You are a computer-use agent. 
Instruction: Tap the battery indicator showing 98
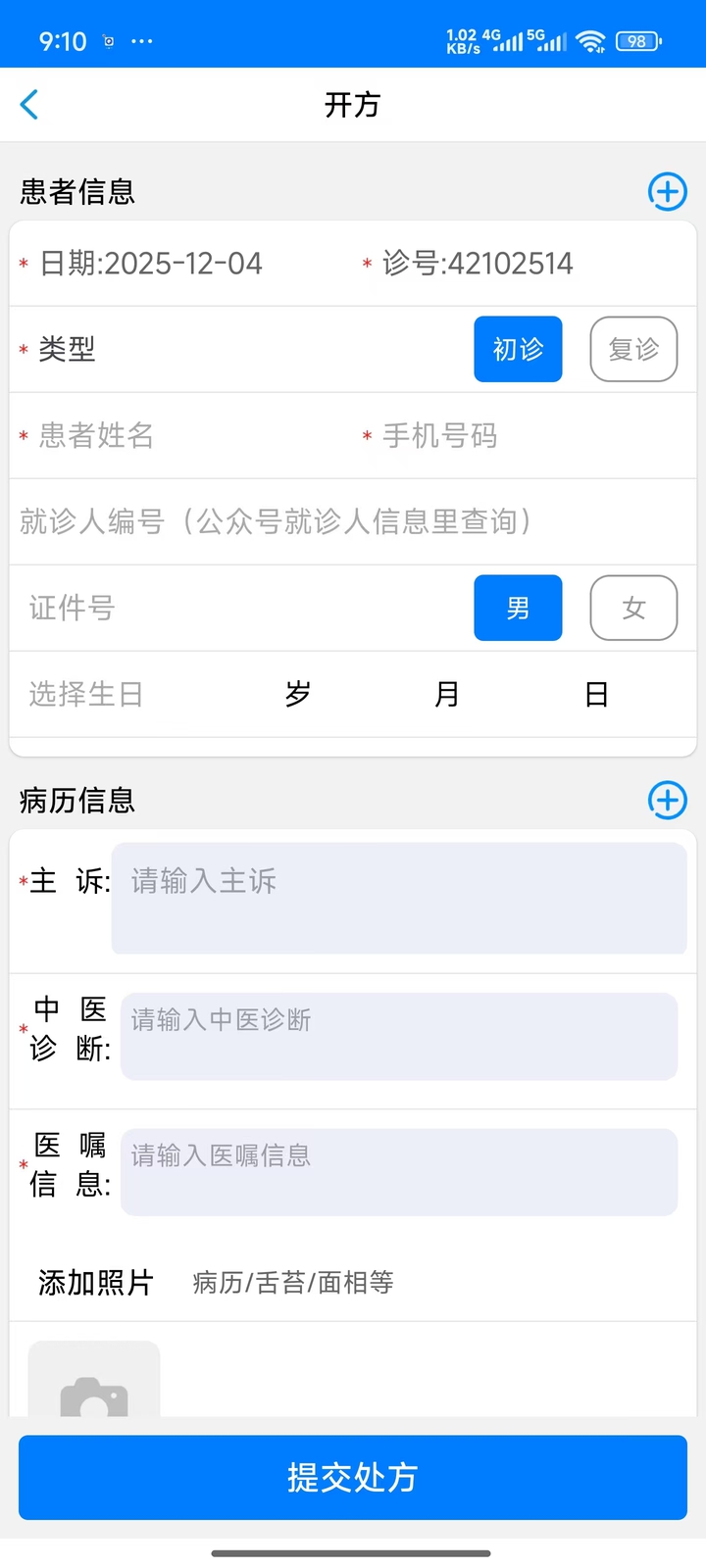coord(636,41)
